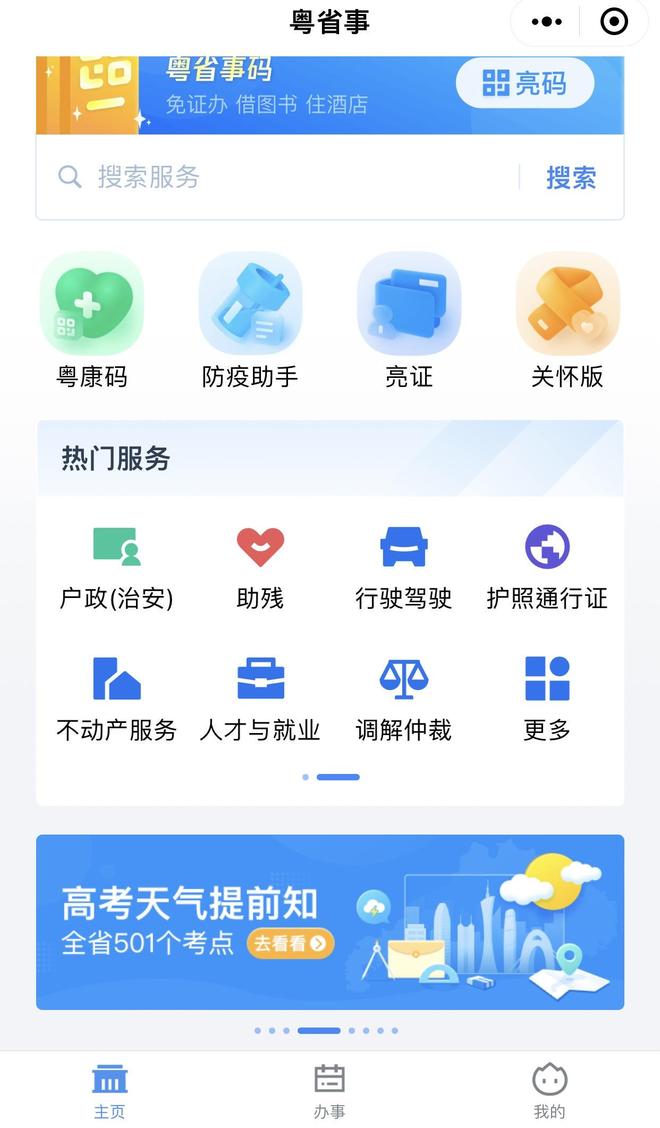This screenshot has width=660, height=1128.
Task: Show 更多 hot services
Action: pos(547,698)
